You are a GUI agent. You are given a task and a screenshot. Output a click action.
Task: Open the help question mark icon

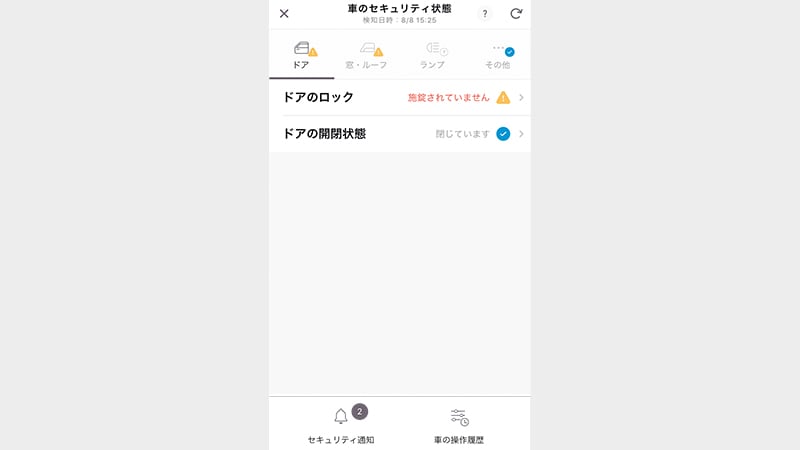[485, 14]
